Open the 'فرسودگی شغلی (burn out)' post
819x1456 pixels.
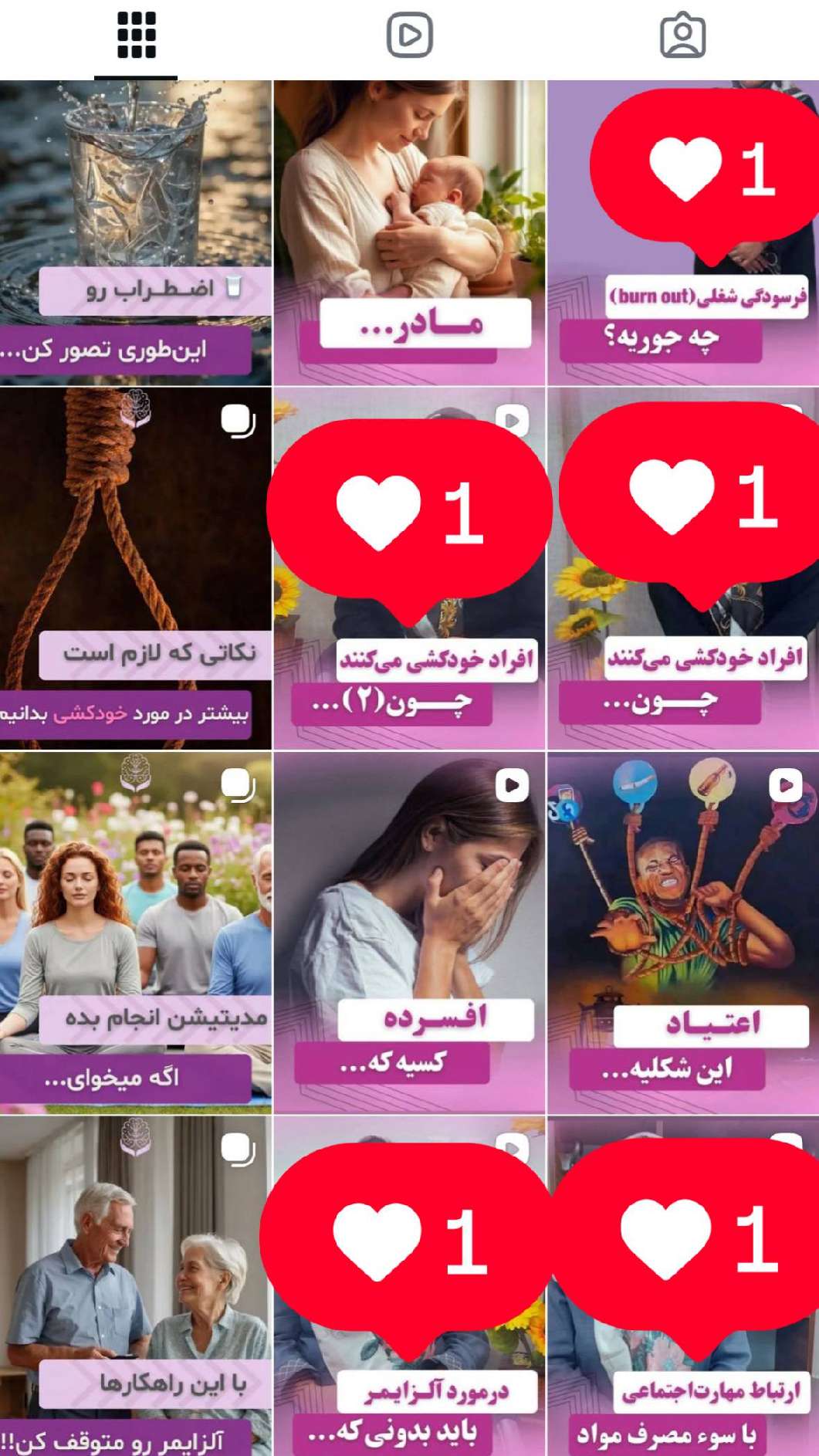click(682, 309)
